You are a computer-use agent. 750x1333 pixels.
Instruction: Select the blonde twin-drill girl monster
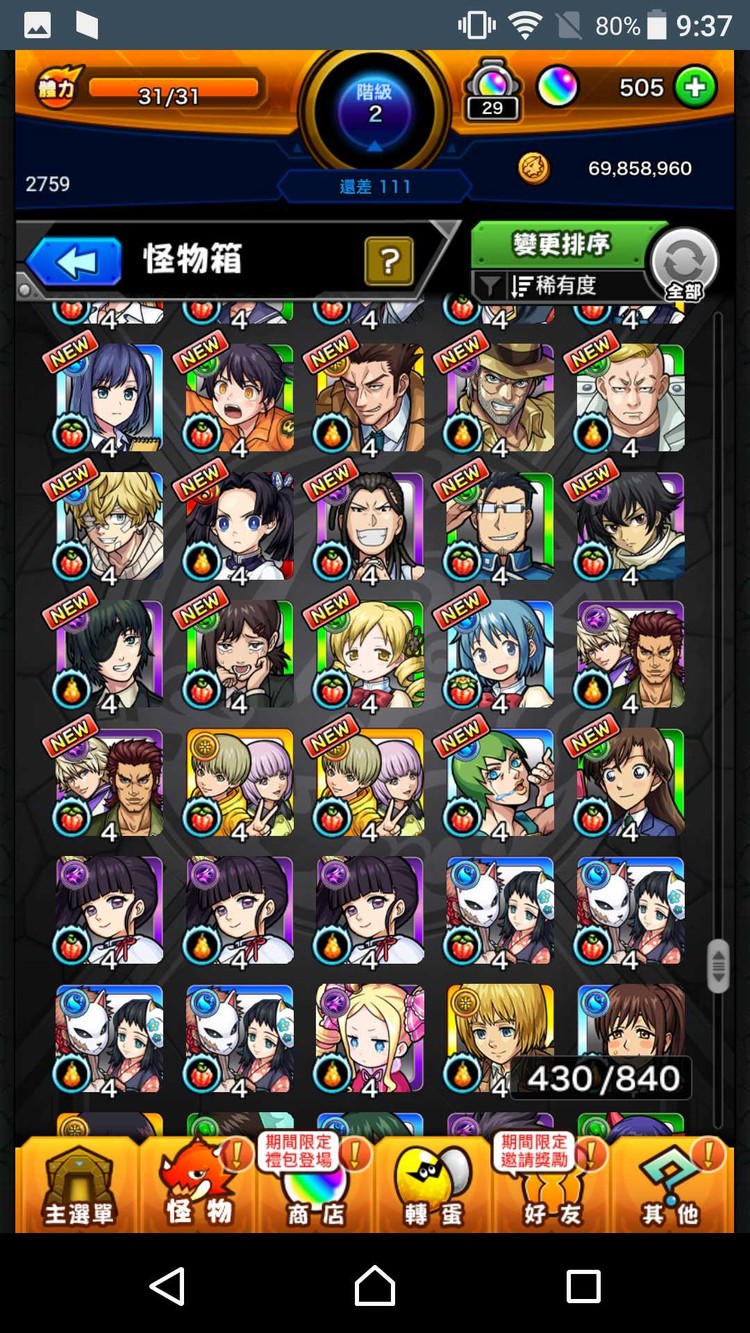tap(369, 655)
